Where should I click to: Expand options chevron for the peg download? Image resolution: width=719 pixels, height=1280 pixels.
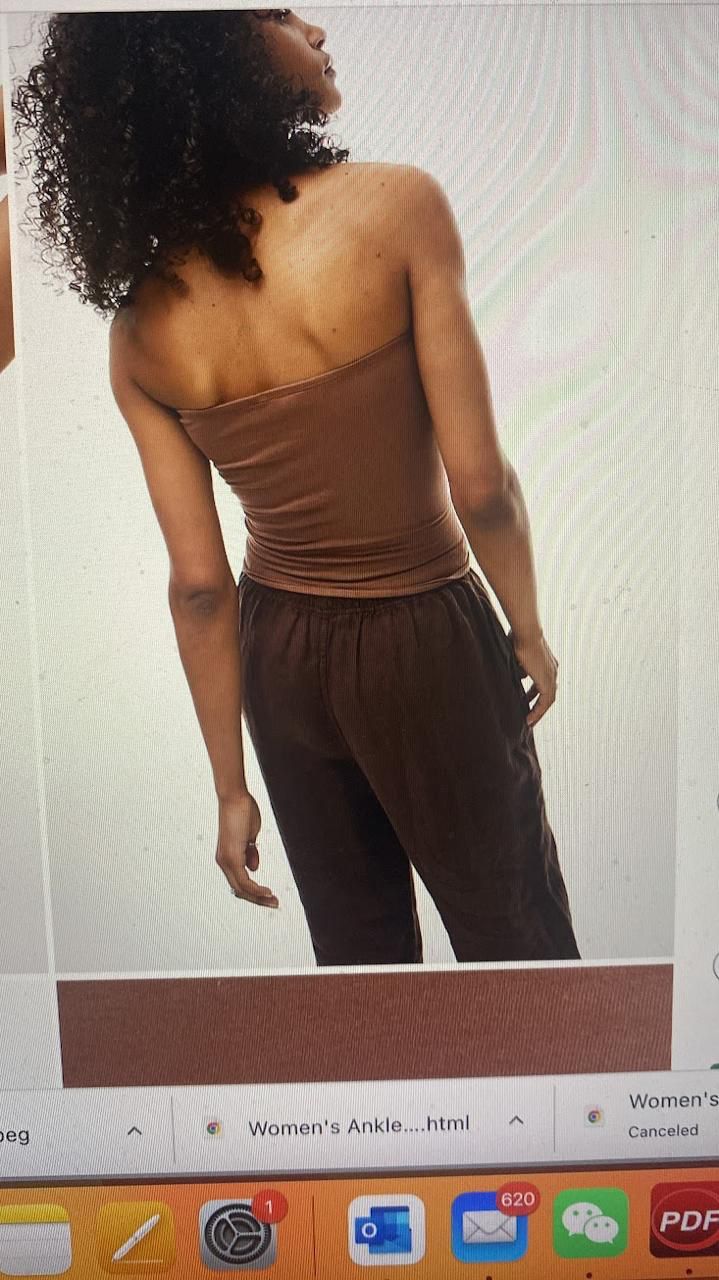[x=134, y=1131]
